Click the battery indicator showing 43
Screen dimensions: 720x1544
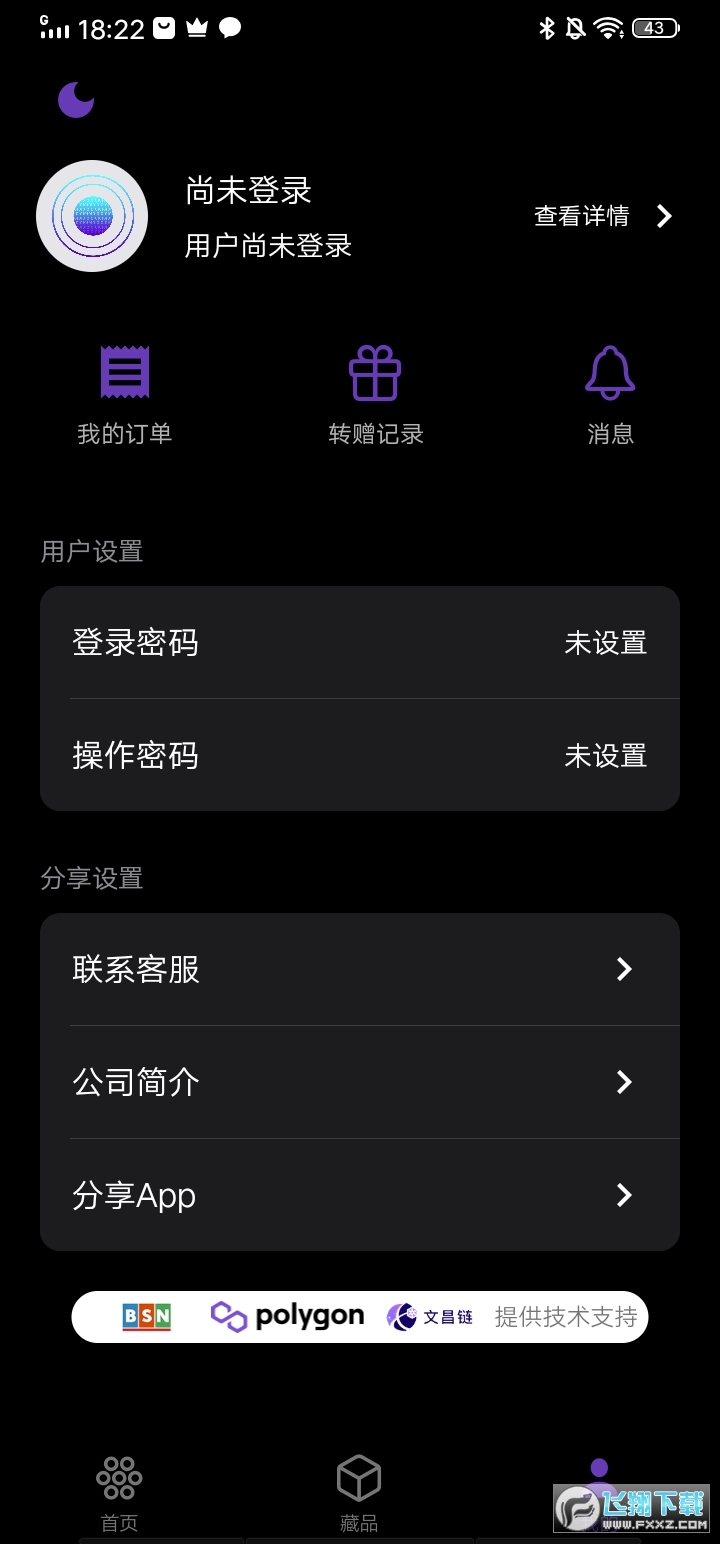coord(654,27)
